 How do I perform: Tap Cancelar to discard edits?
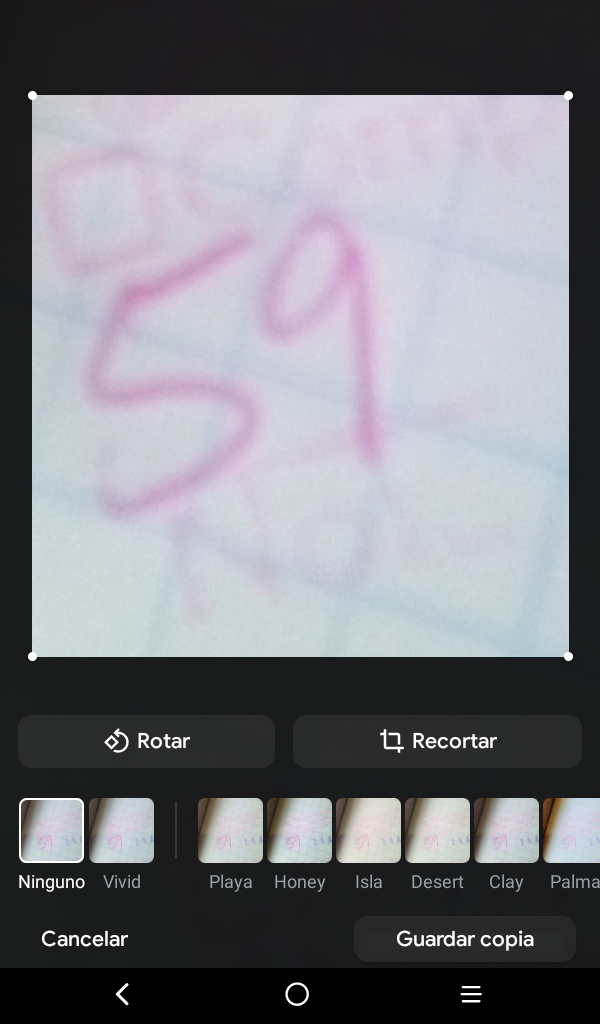pyautogui.click(x=84, y=939)
